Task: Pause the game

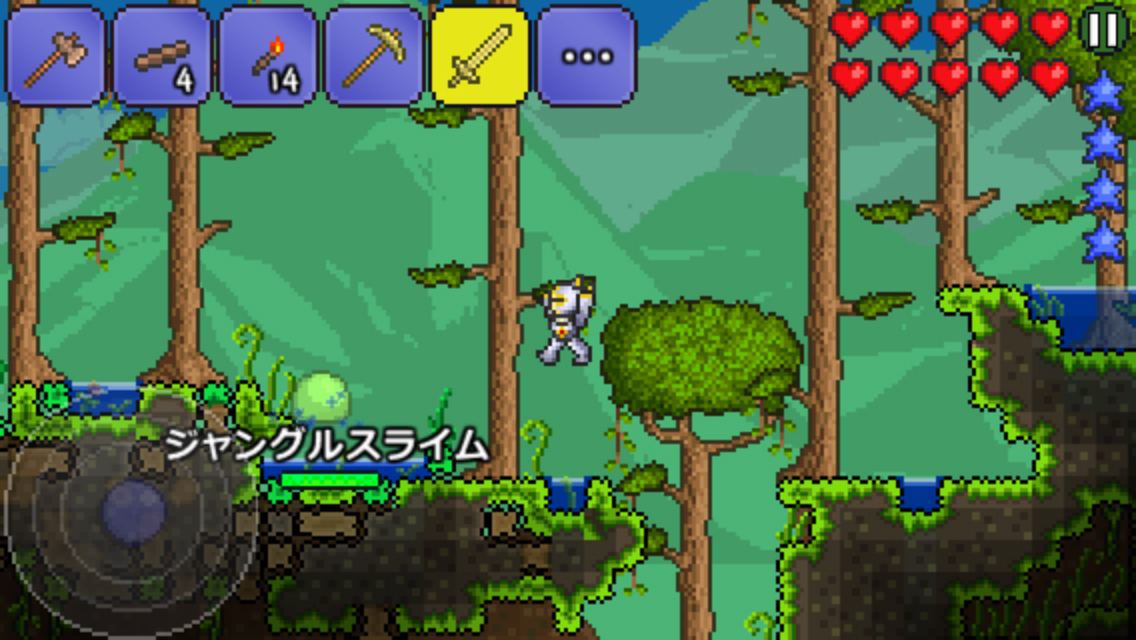Action: click(x=1104, y=31)
